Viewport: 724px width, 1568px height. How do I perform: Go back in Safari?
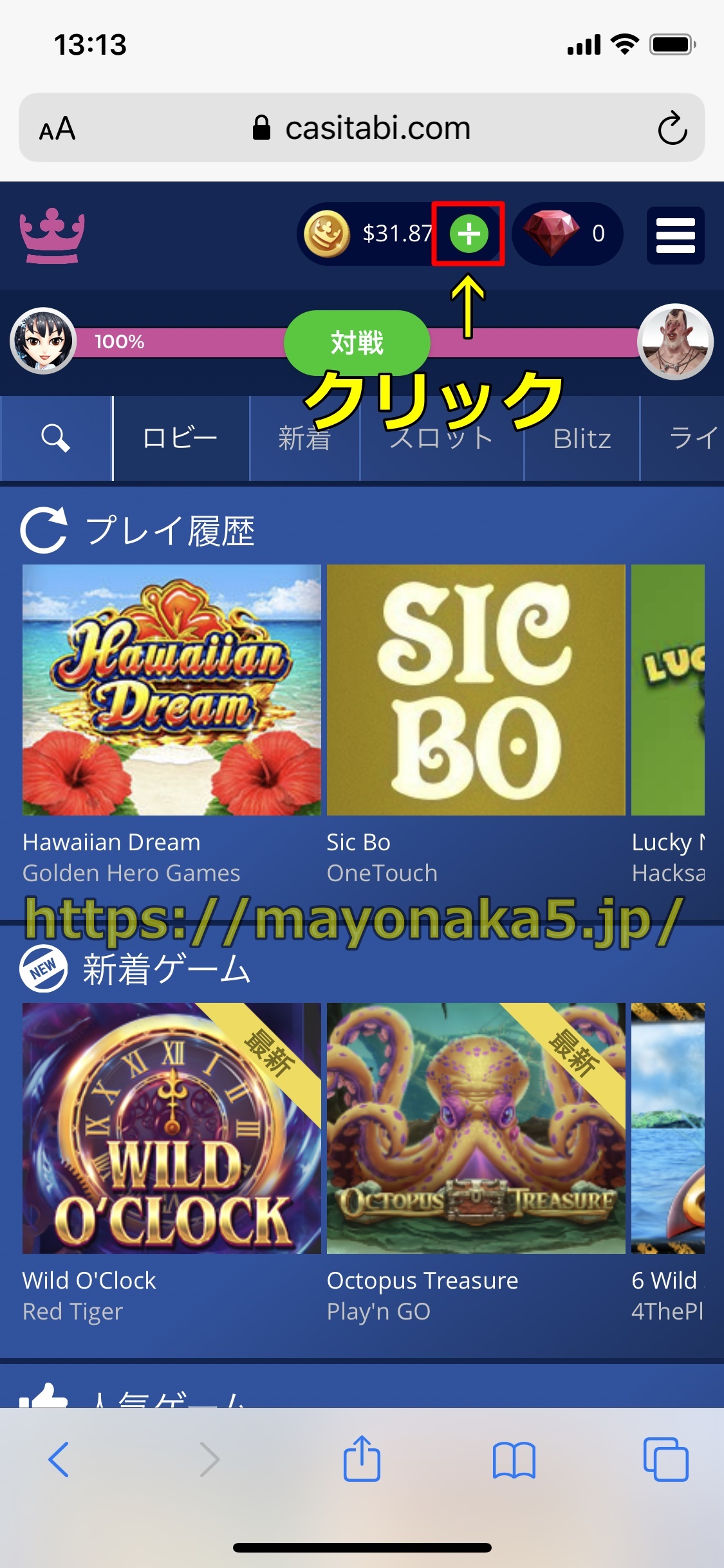coord(59,1459)
